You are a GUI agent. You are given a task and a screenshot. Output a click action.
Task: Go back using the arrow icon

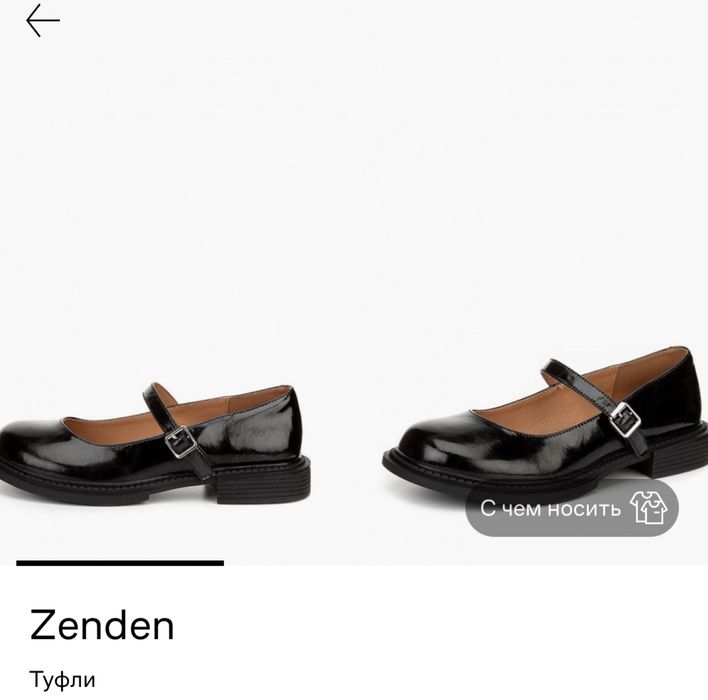pyautogui.click(x=43, y=21)
